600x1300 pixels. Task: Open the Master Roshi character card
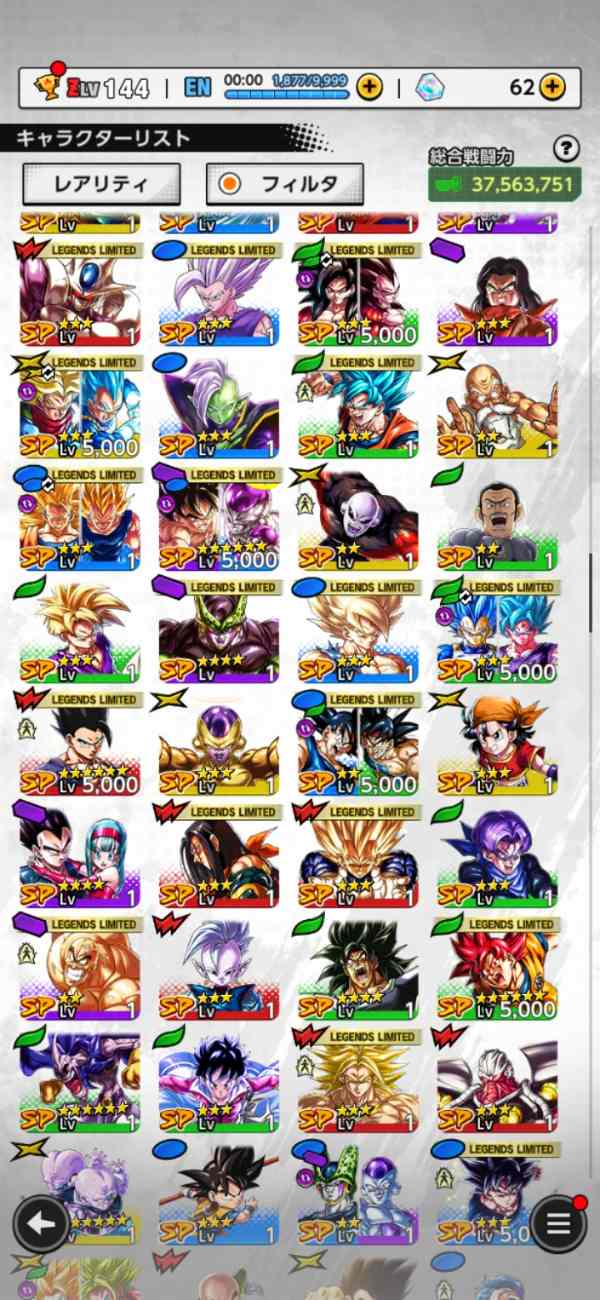pyautogui.click(x=496, y=405)
